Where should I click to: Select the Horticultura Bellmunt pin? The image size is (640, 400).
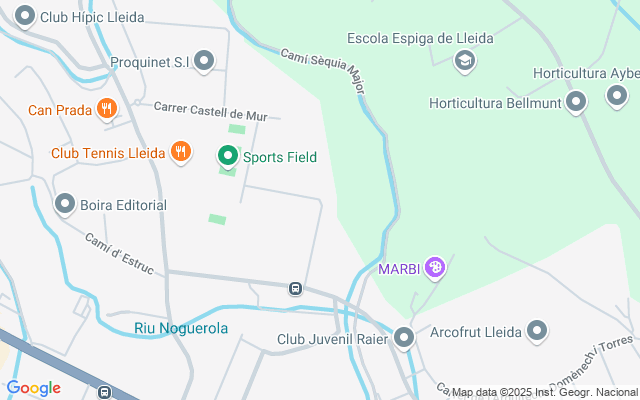(576, 102)
